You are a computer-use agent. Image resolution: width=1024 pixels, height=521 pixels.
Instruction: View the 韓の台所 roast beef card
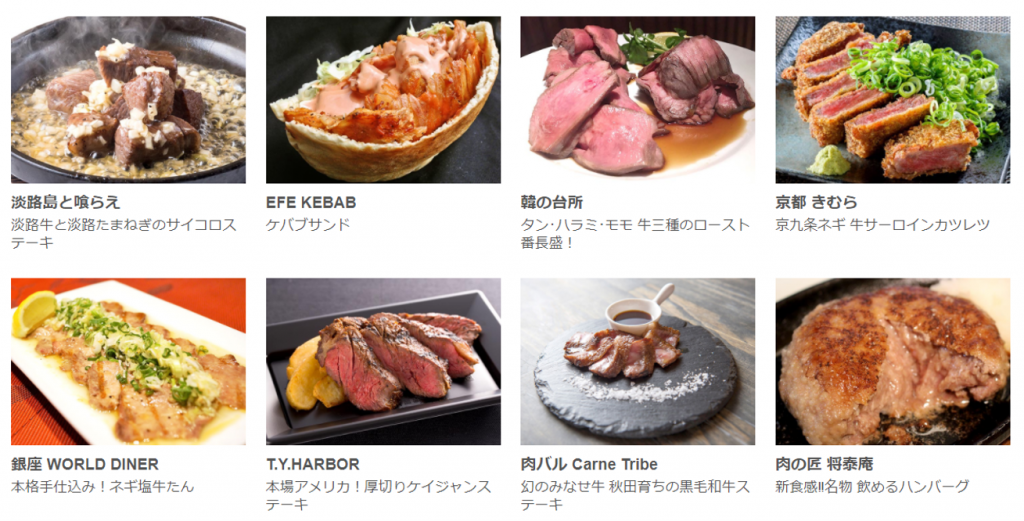(x=638, y=100)
